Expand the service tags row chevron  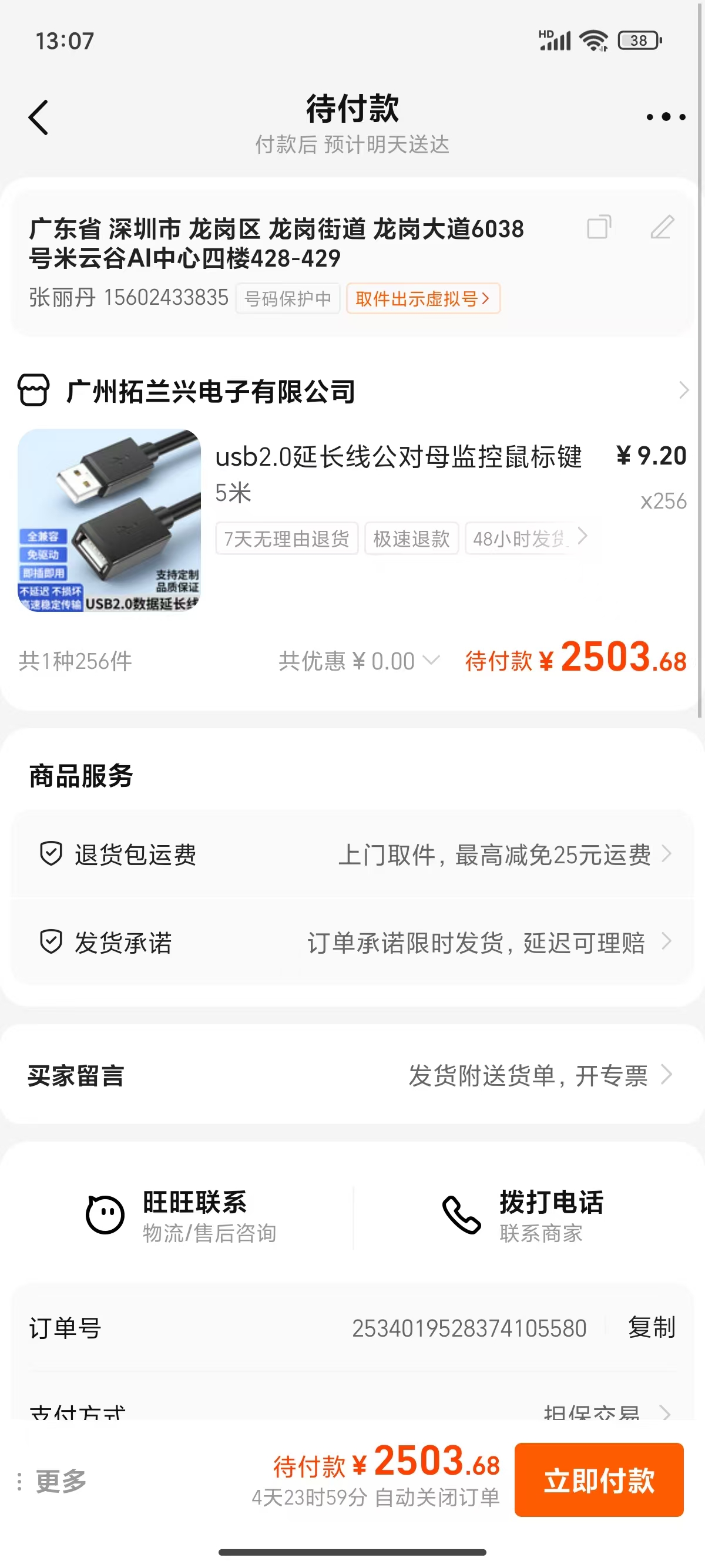tap(583, 536)
